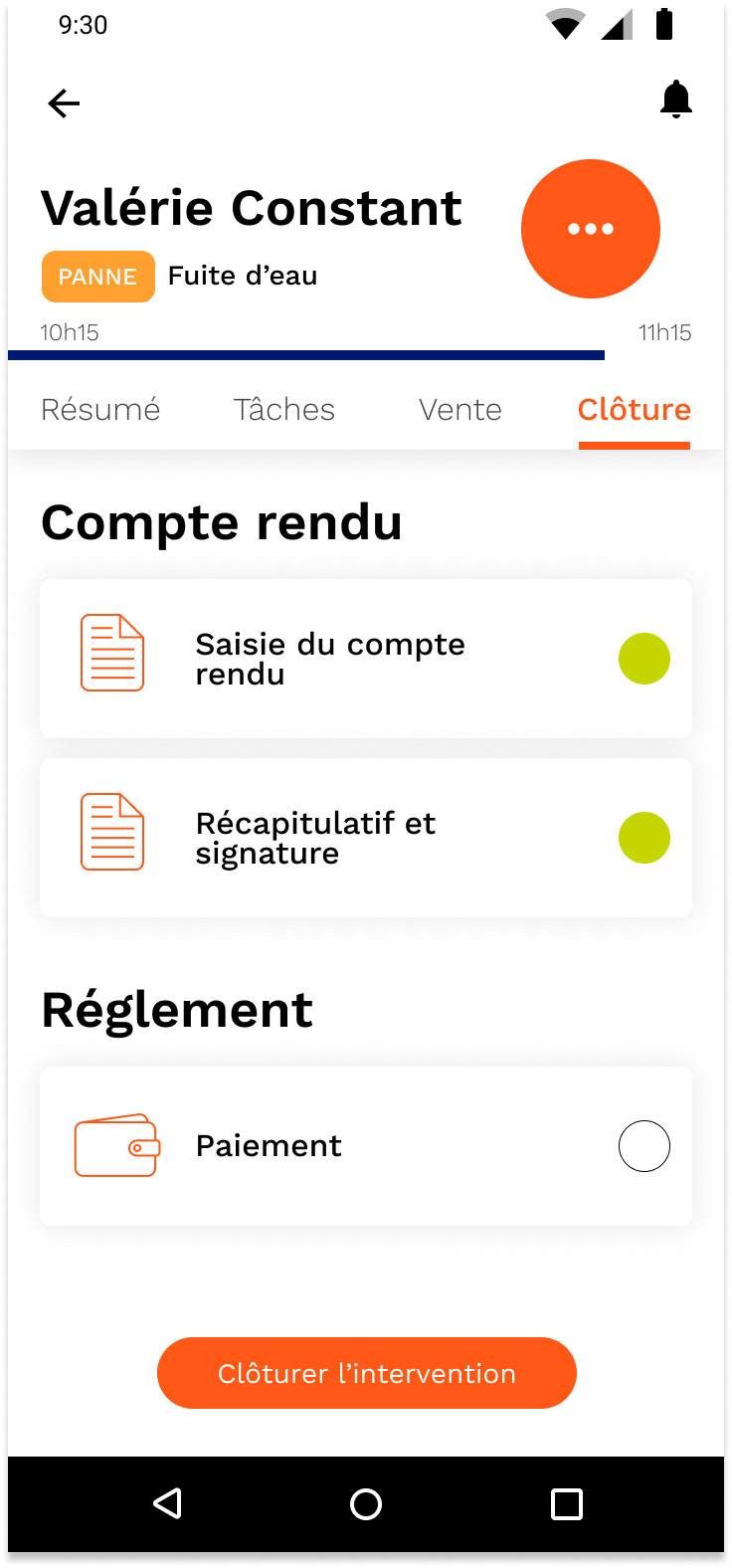Switch to the Résumé tab
The image size is (732, 1568).
(x=100, y=410)
